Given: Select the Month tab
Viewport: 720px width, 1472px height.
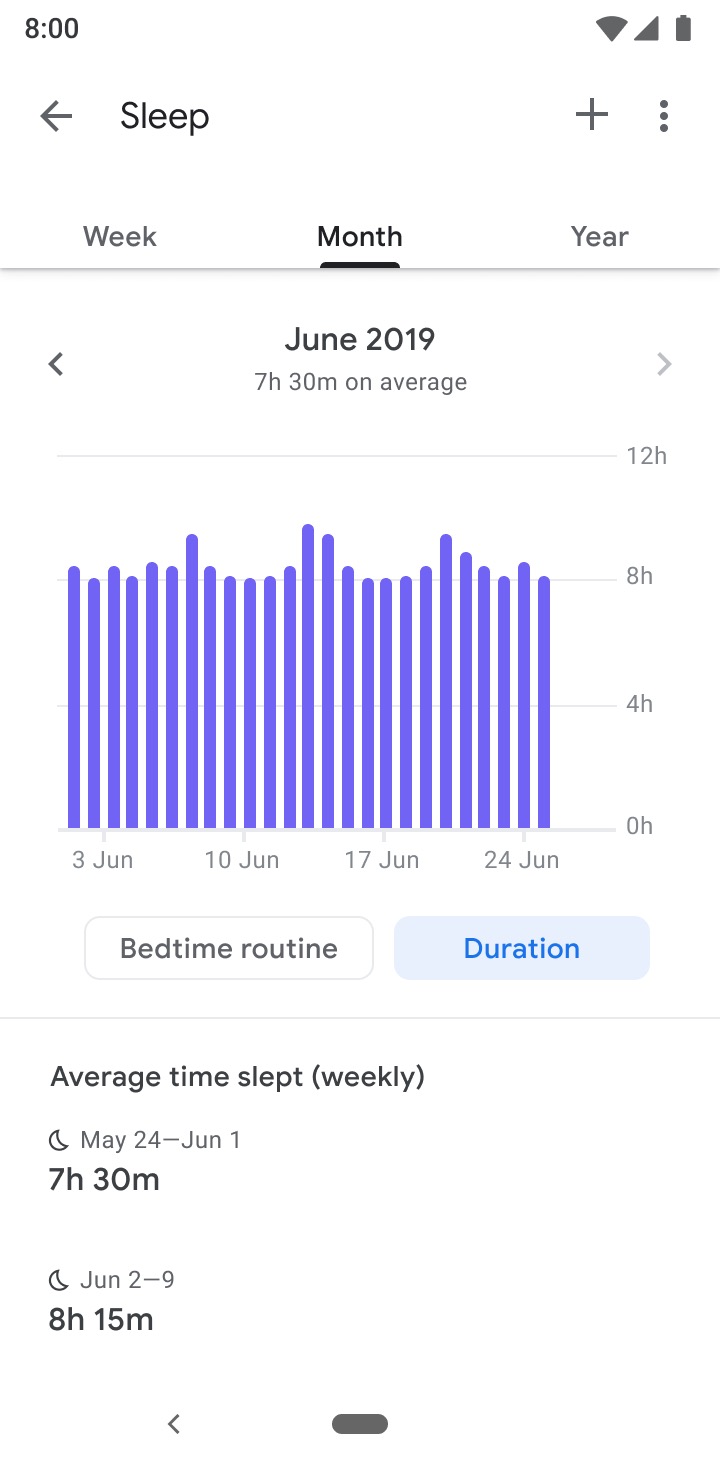Looking at the screenshot, I should pyautogui.click(x=360, y=237).
